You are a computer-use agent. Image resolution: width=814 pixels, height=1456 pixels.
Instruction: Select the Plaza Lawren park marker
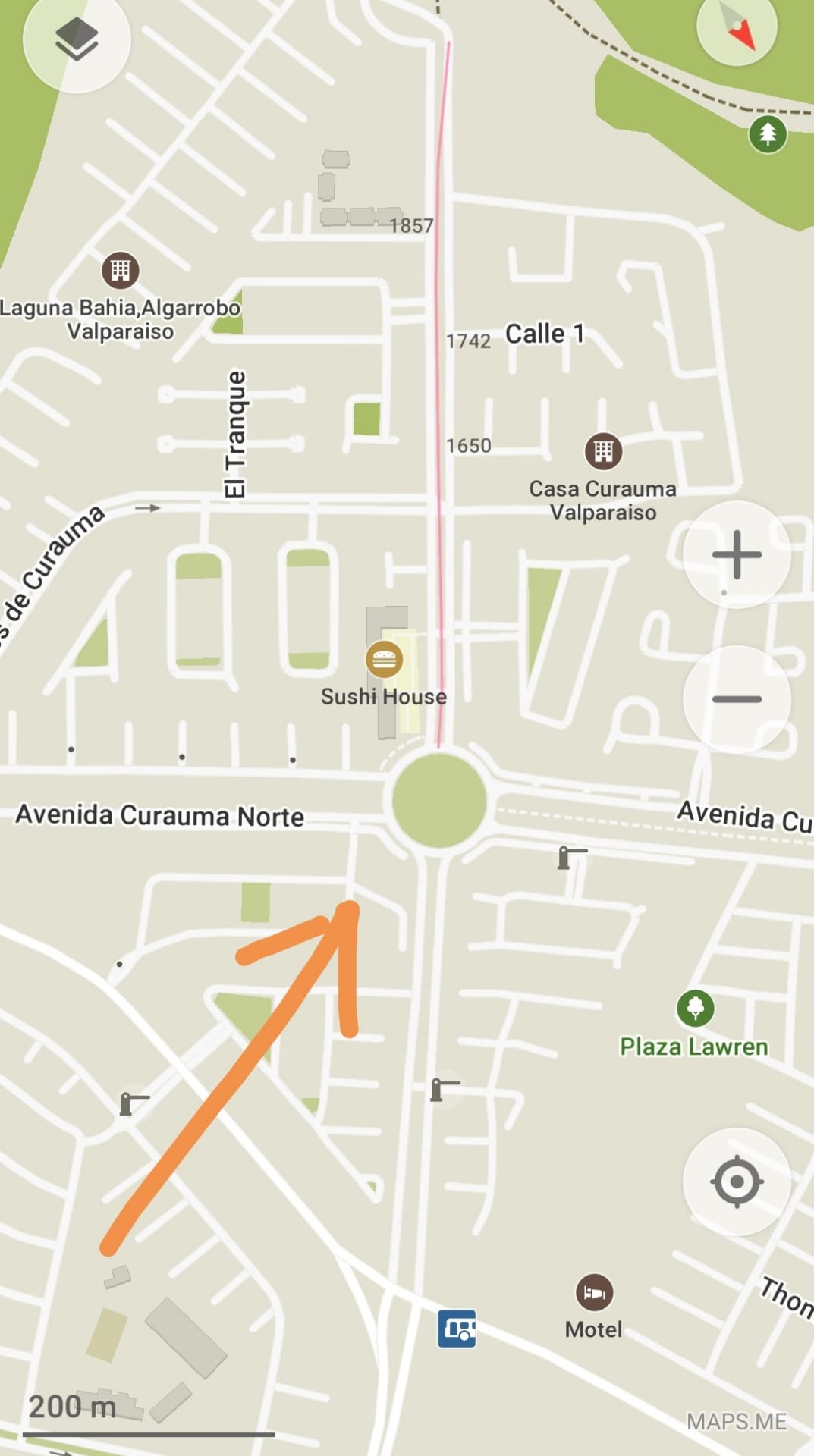point(695,1009)
